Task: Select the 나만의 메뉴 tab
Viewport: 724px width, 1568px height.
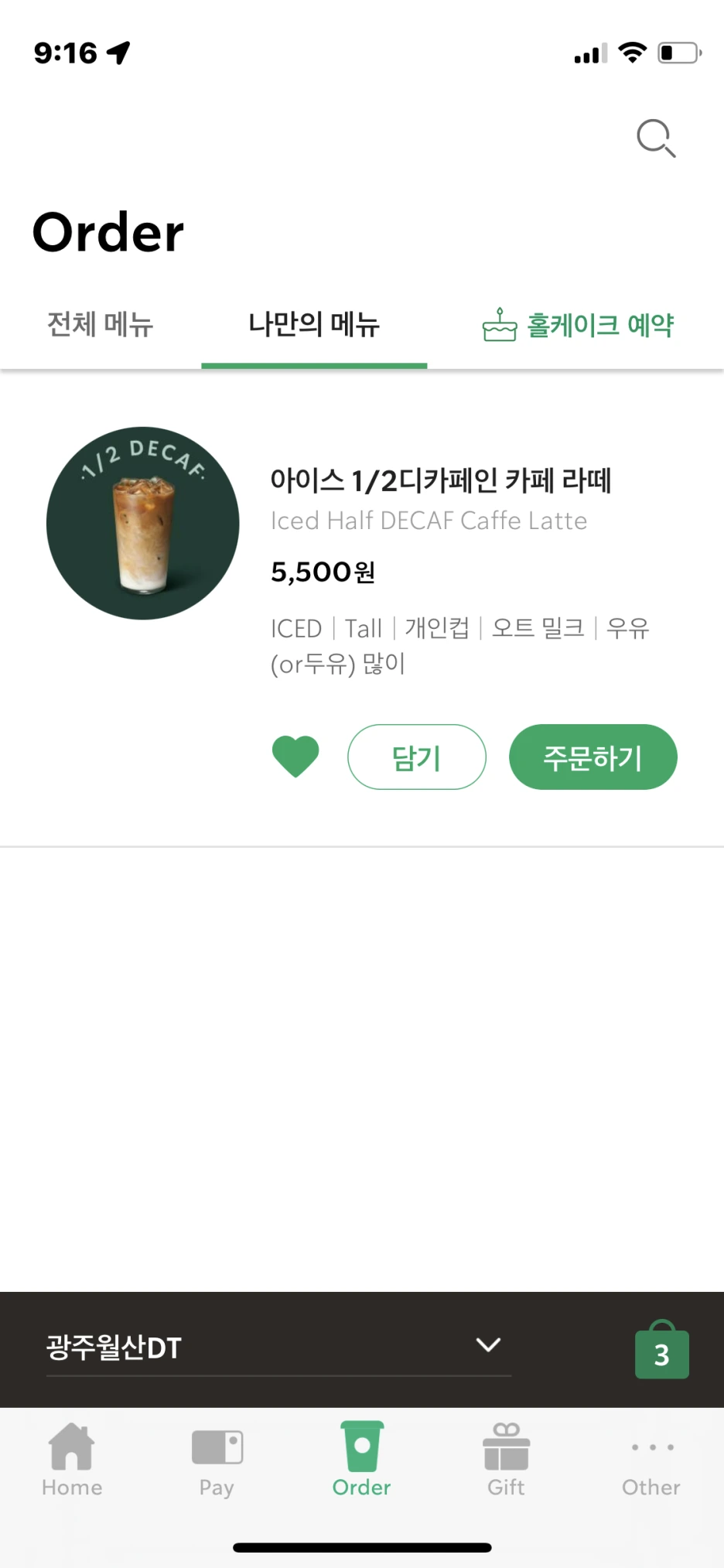Action: coord(314,324)
